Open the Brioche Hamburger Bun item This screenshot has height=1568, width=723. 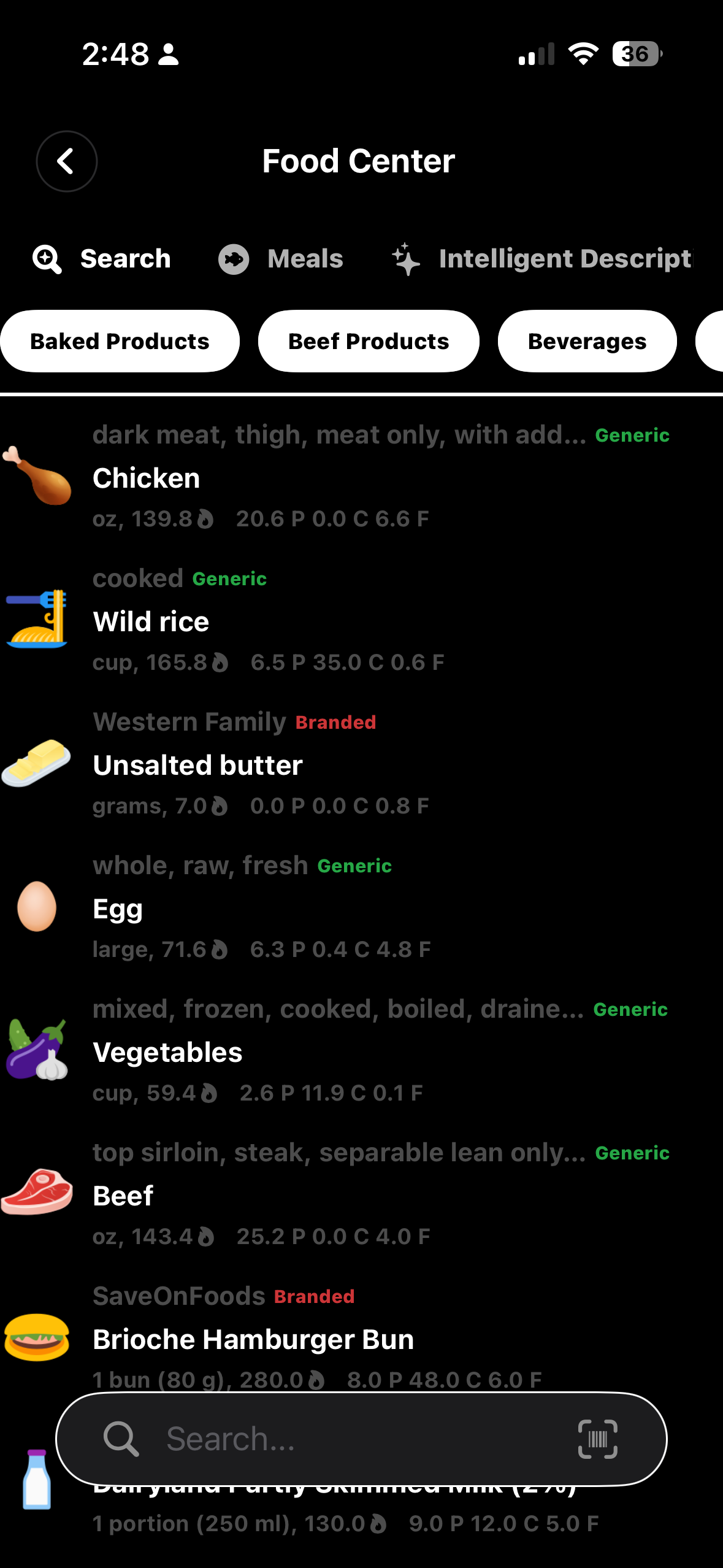253,1339
